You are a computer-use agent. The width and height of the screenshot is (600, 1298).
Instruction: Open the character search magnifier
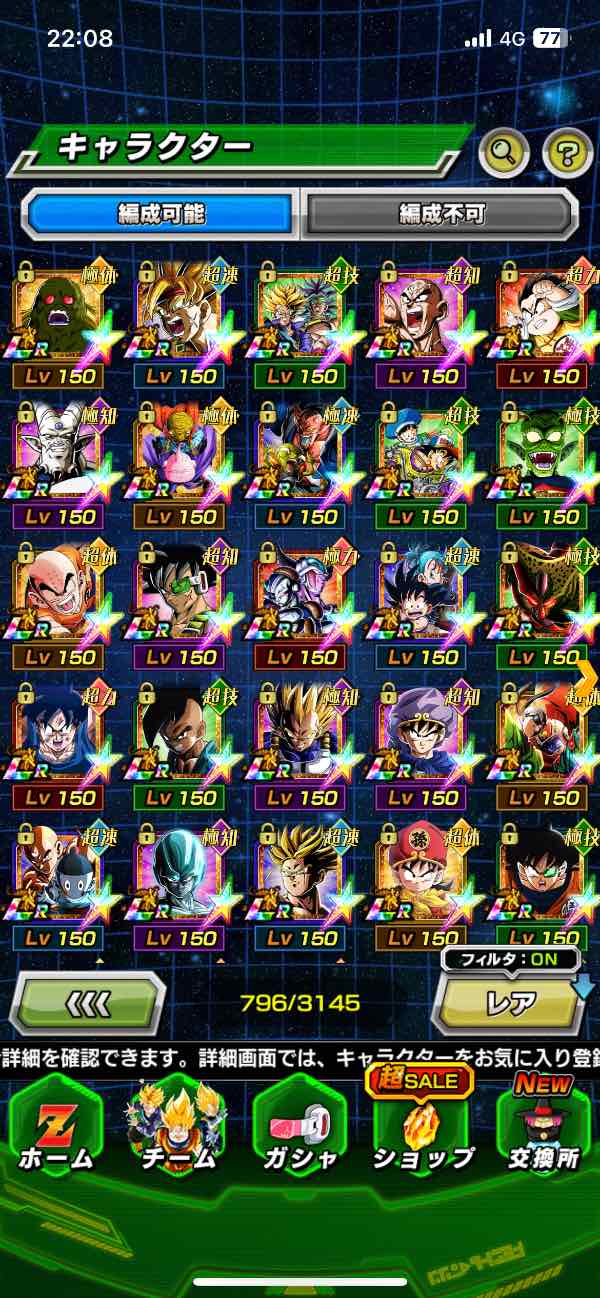(504, 153)
